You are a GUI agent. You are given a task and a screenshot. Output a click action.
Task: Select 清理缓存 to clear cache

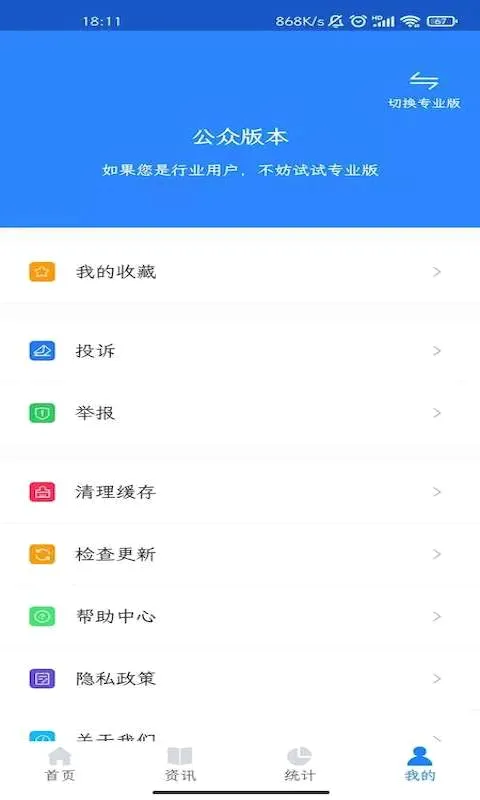pos(240,492)
